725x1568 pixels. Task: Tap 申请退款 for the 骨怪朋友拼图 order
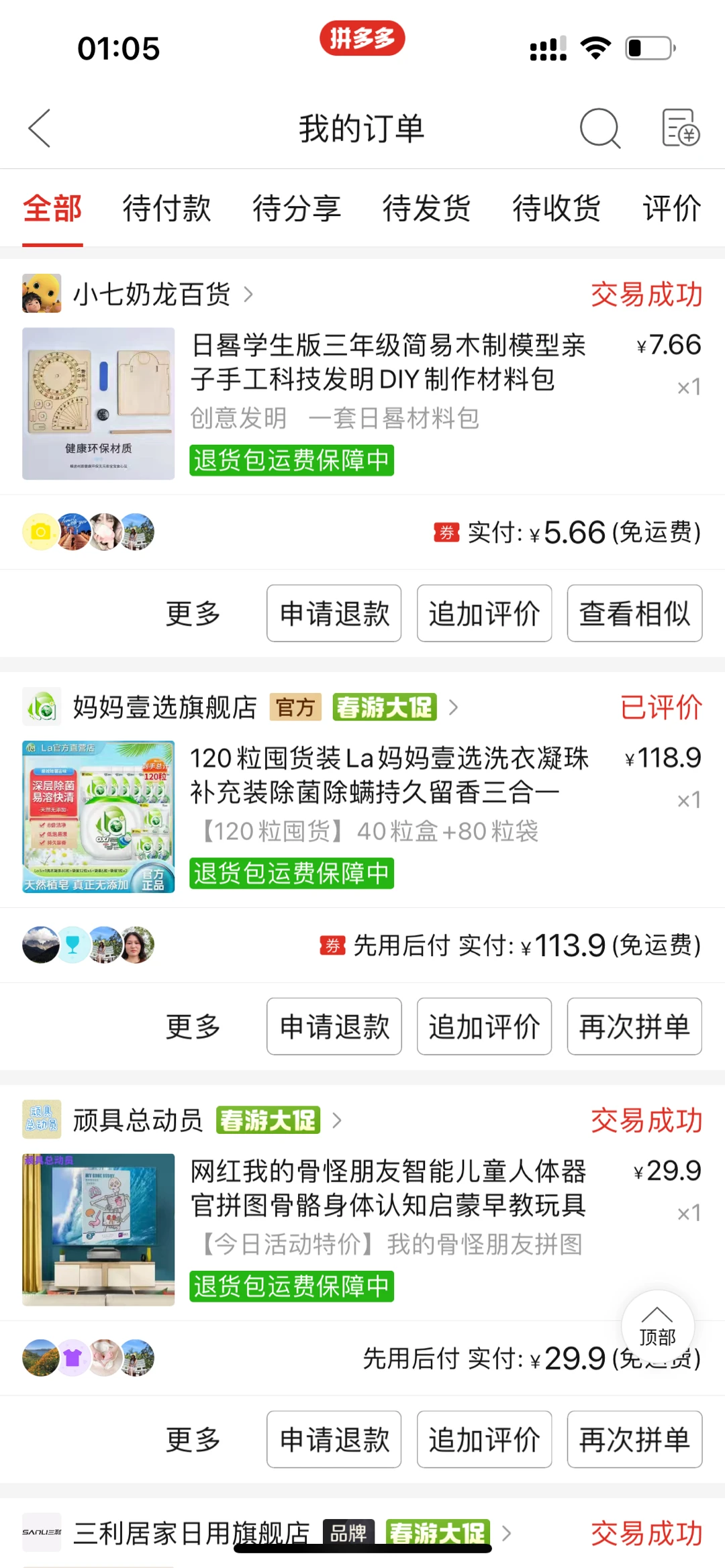tap(334, 1439)
